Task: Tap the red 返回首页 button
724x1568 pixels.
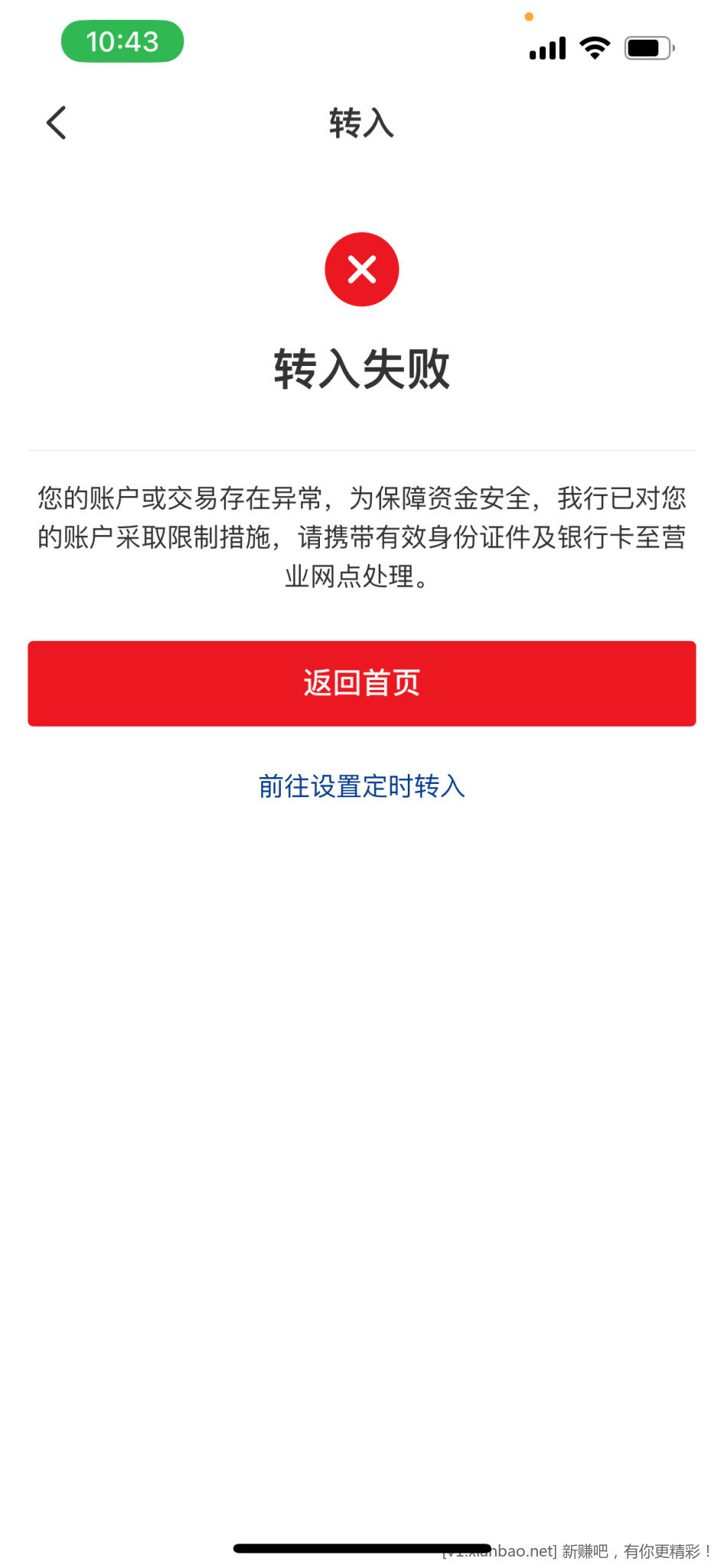Action: pos(362,683)
